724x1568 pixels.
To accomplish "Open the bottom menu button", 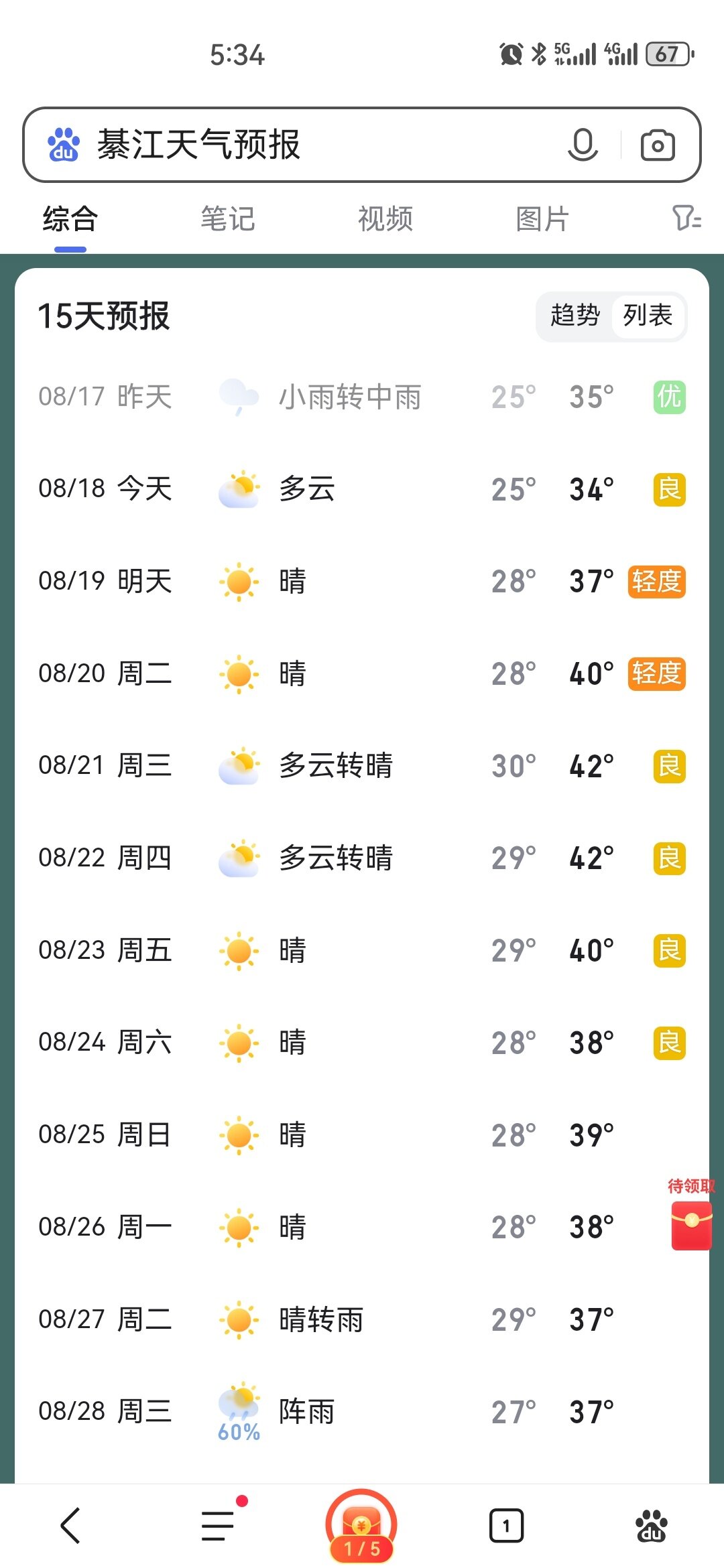I will click(x=219, y=1525).
